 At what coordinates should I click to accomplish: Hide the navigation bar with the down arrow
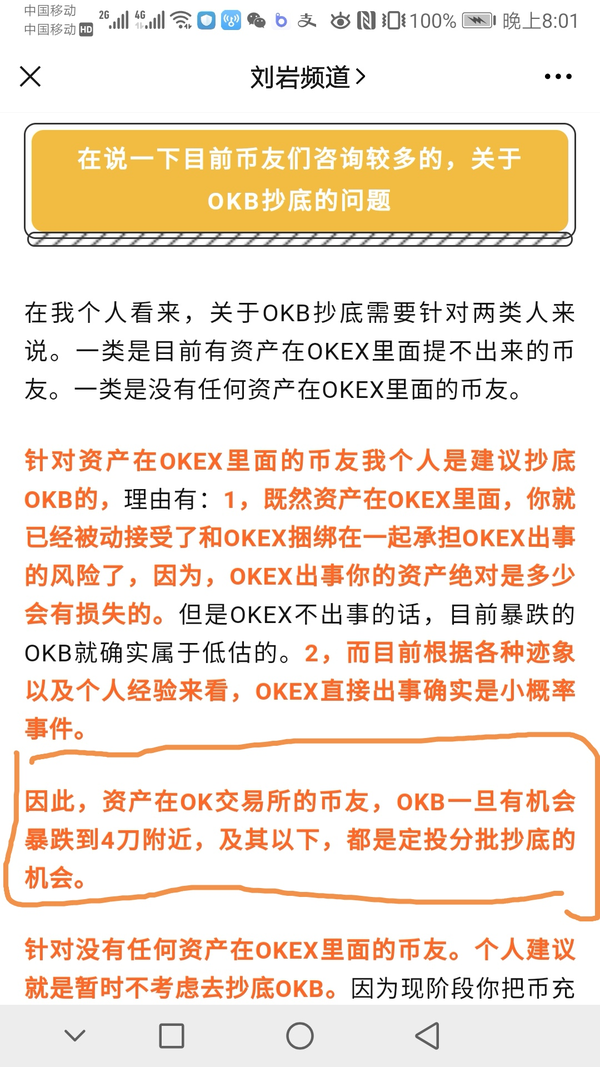click(75, 1035)
